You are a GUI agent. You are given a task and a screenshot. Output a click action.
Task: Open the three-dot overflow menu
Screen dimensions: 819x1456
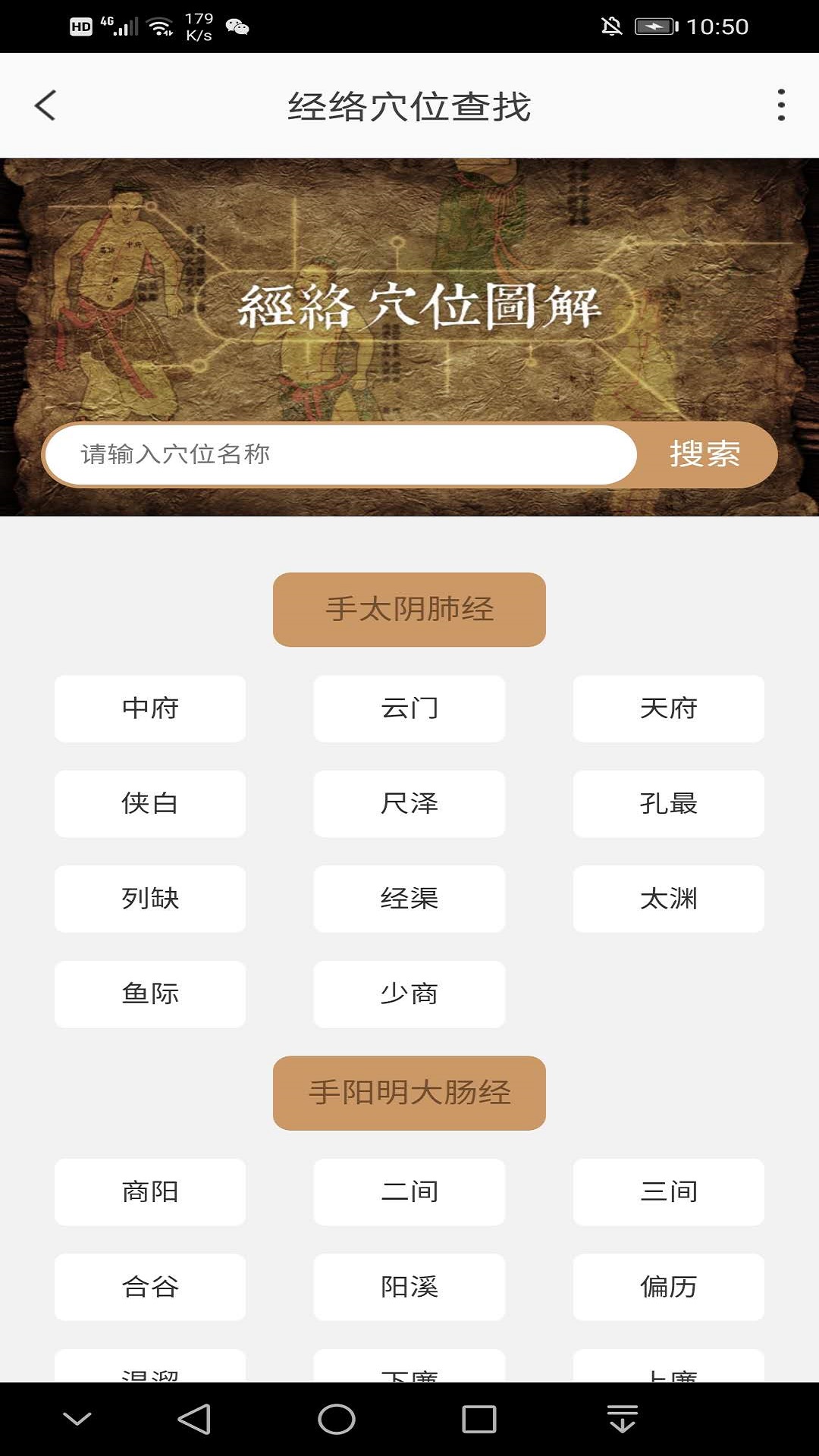tap(780, 105)
